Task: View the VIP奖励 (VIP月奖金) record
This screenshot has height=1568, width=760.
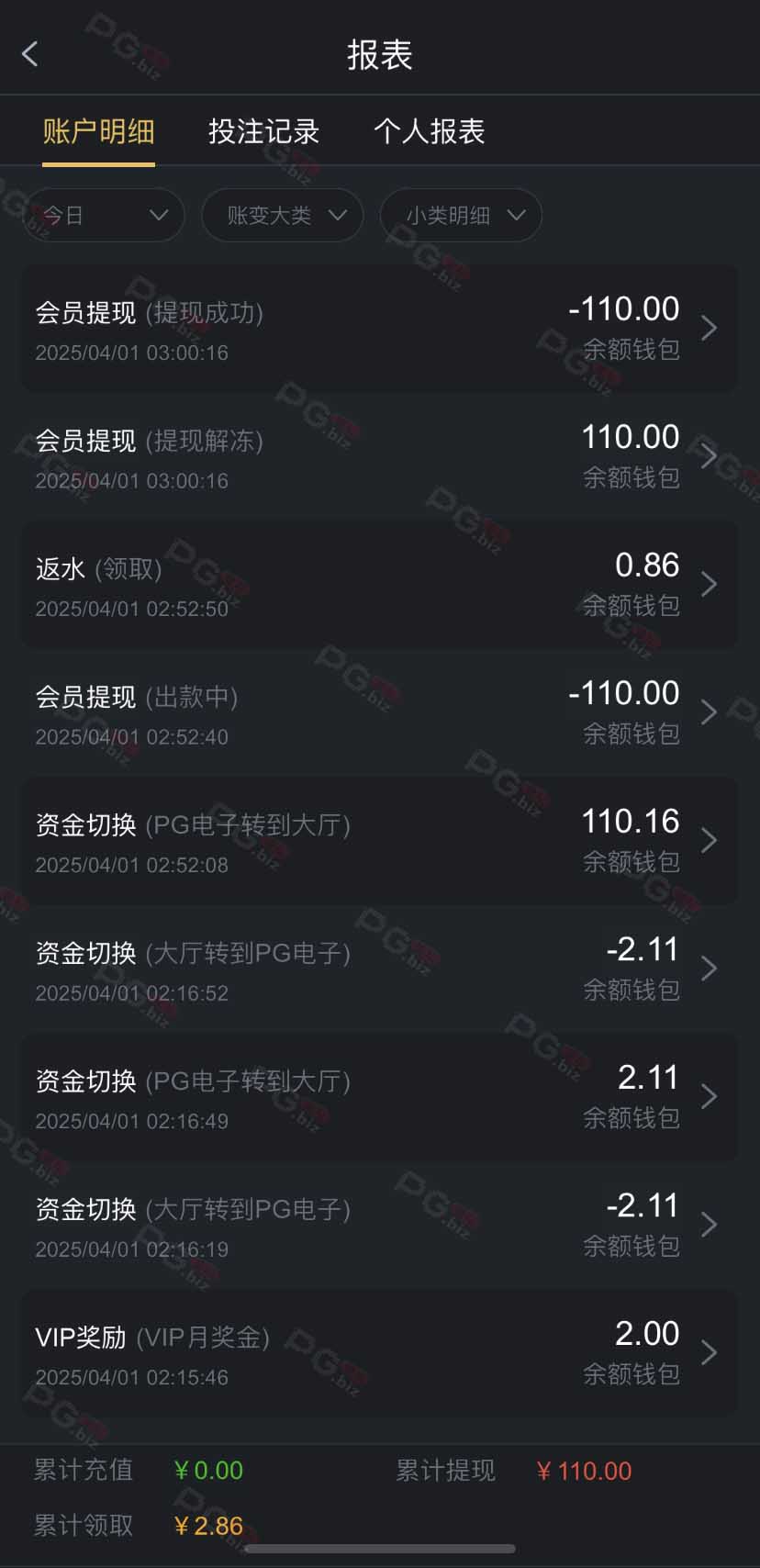Action: pos(380,1353)
